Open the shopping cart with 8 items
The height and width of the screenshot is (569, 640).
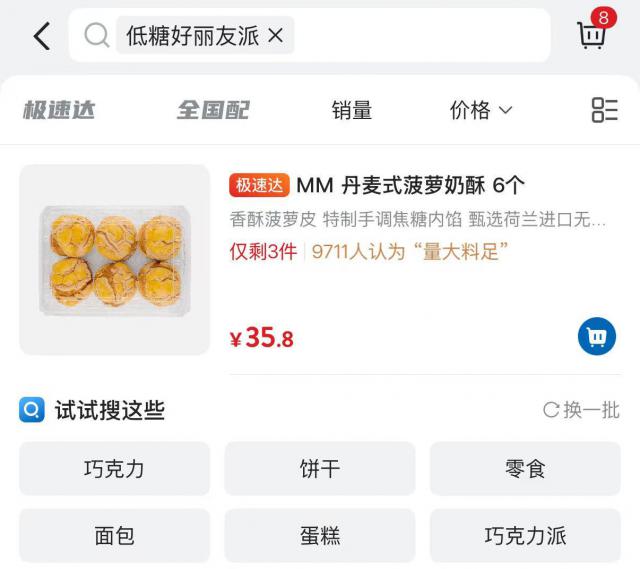[x=592, y=35]
